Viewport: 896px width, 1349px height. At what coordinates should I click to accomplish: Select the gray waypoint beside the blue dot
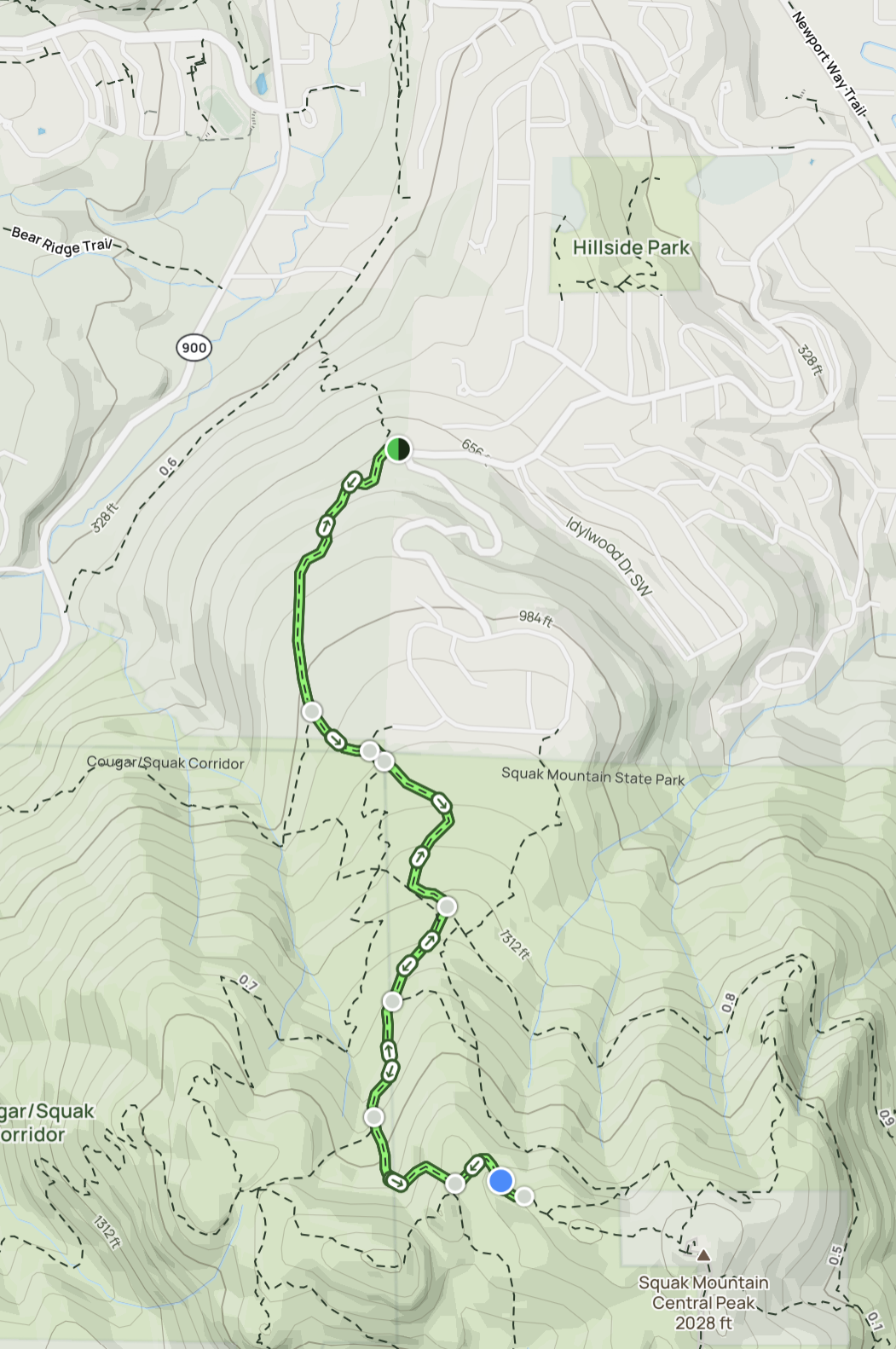(524, 1196)
